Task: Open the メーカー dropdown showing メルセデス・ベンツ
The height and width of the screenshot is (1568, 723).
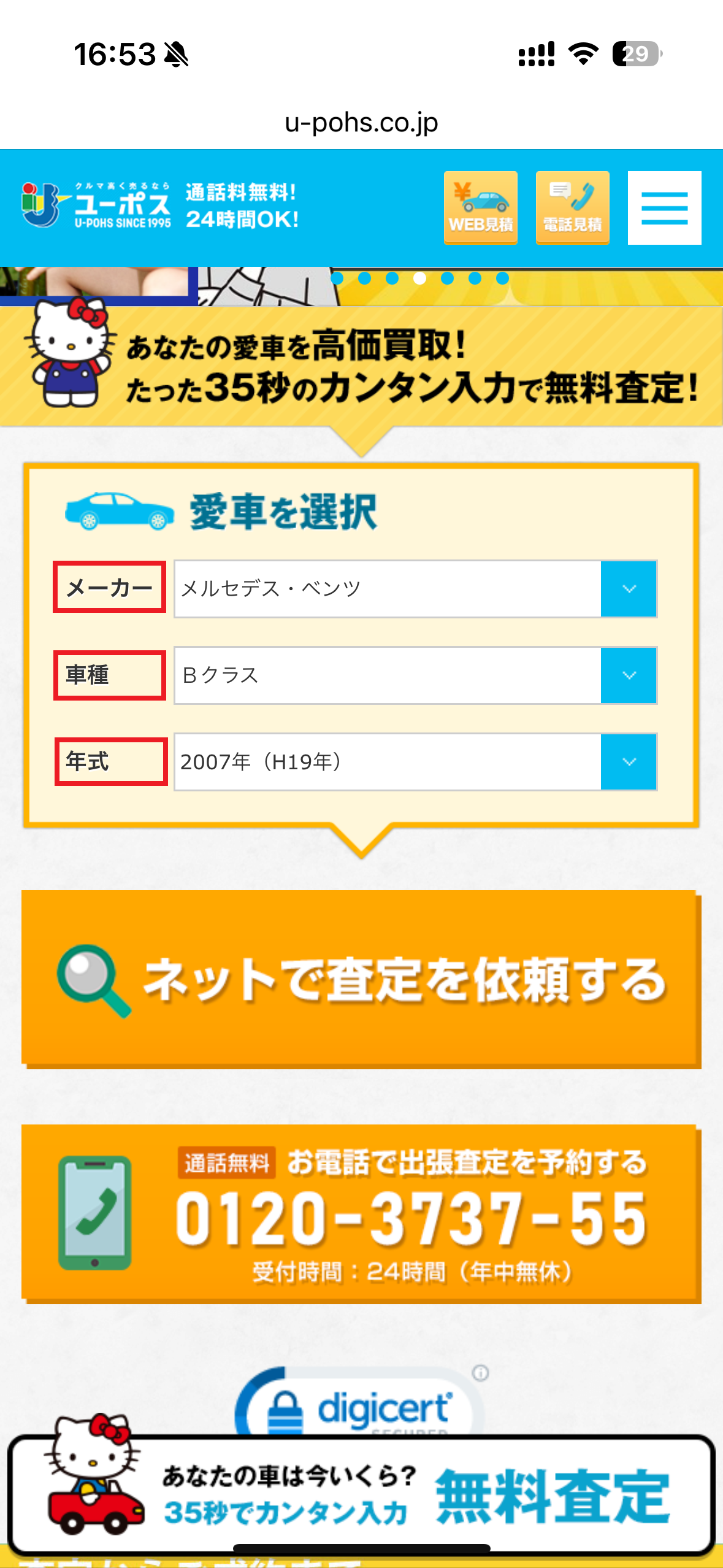Action: (x=415, y=589)
